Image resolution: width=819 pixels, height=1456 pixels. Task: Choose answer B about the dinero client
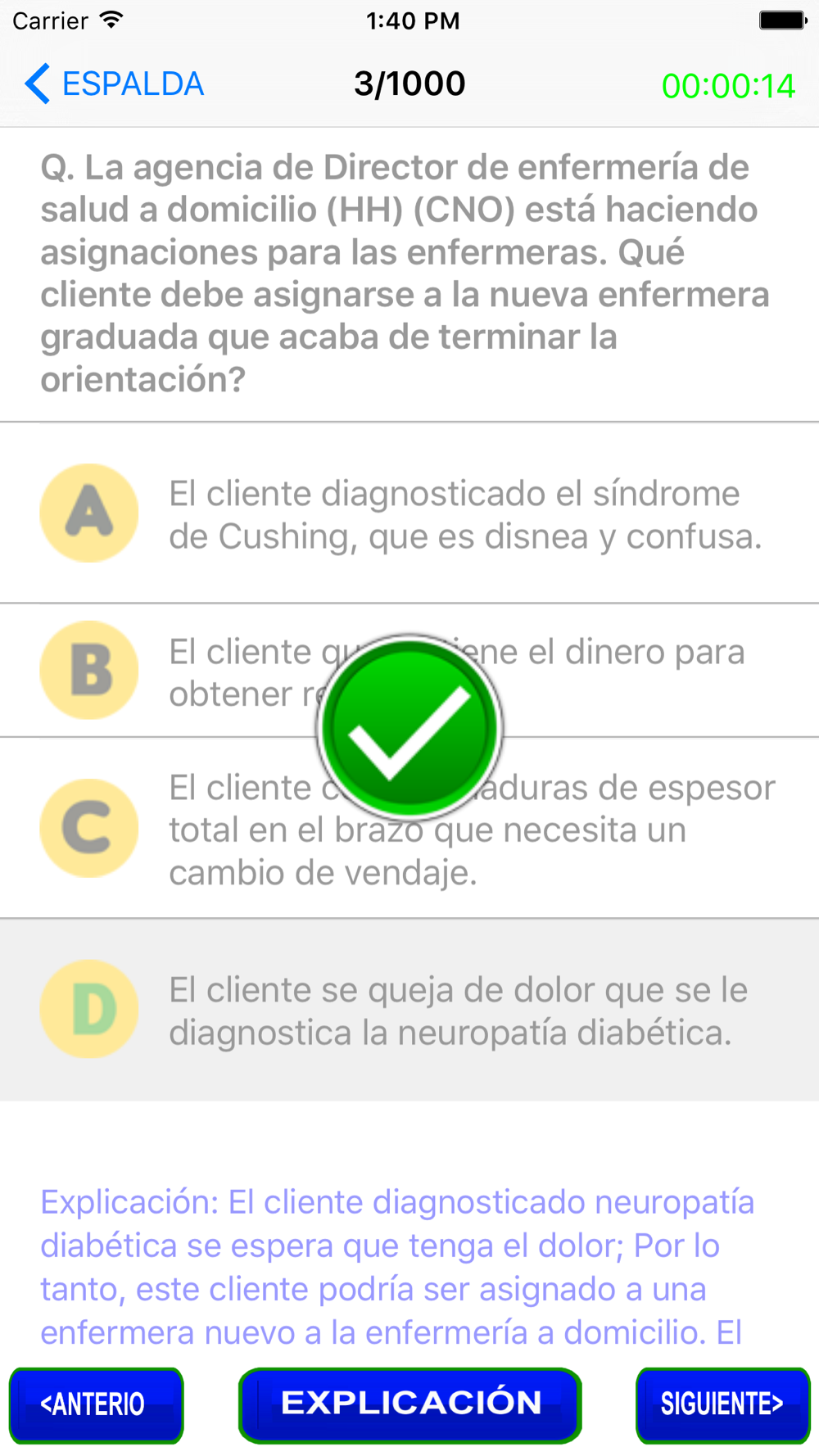(x=409, y=671)
